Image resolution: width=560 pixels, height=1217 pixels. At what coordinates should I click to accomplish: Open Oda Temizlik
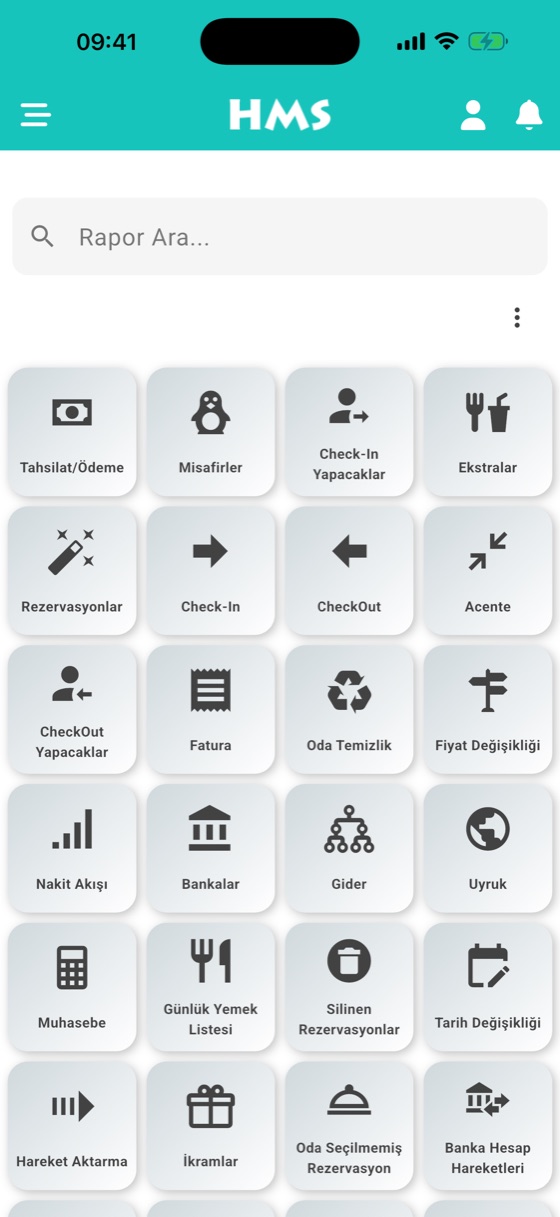pos(349,710)
